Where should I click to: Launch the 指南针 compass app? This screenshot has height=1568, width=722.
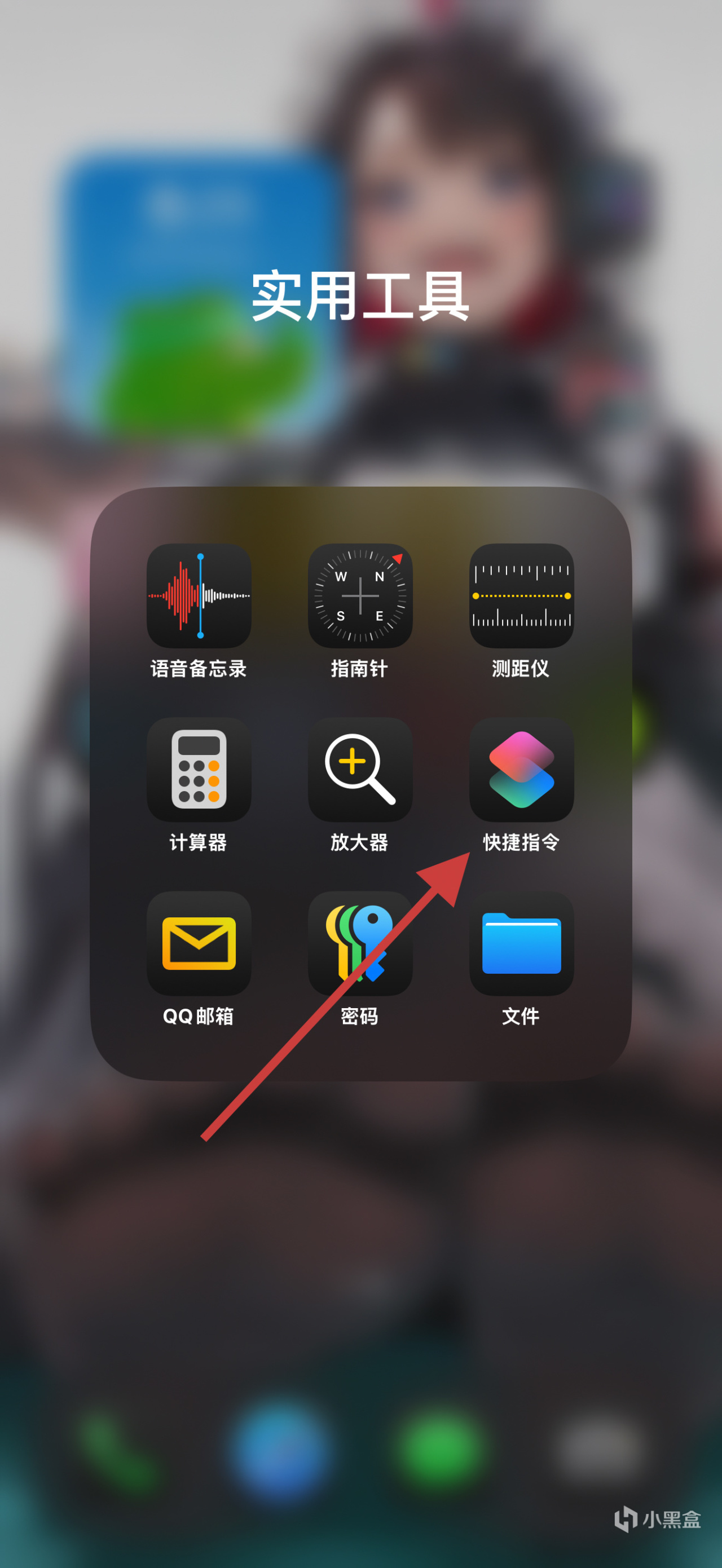coord(360,595)
